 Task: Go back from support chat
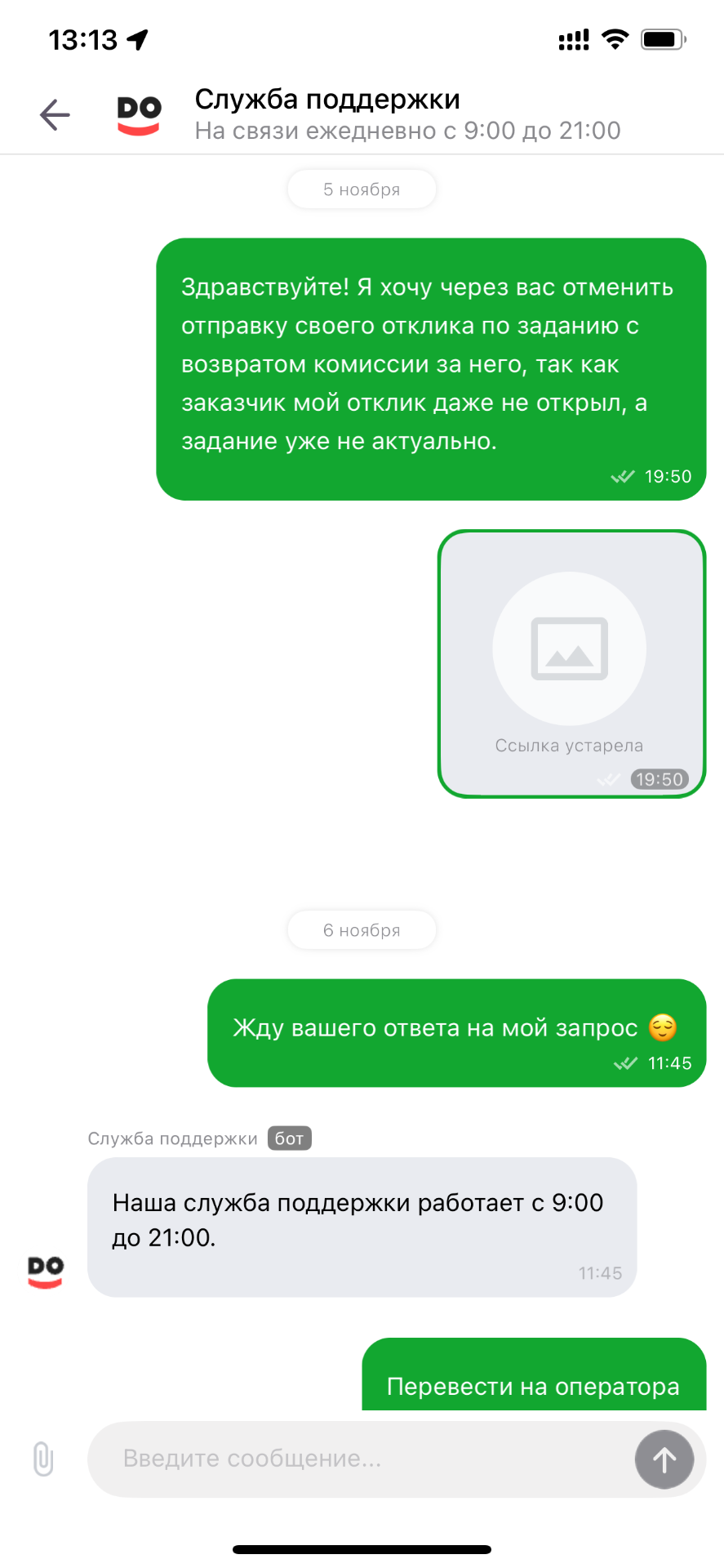coord(55,114)
